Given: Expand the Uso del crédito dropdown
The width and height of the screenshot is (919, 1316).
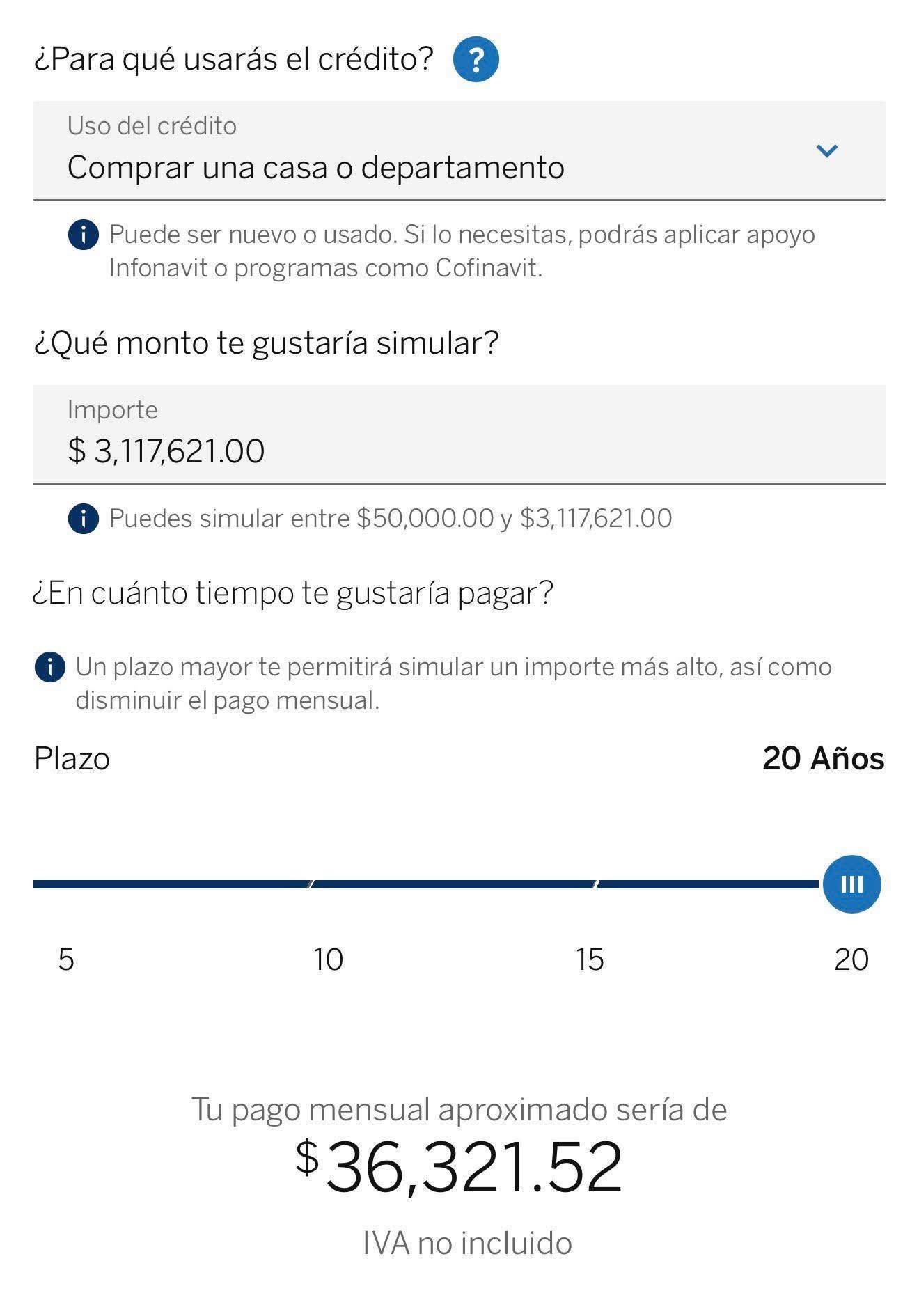Looking at the screenshot, I should (826, 150).
